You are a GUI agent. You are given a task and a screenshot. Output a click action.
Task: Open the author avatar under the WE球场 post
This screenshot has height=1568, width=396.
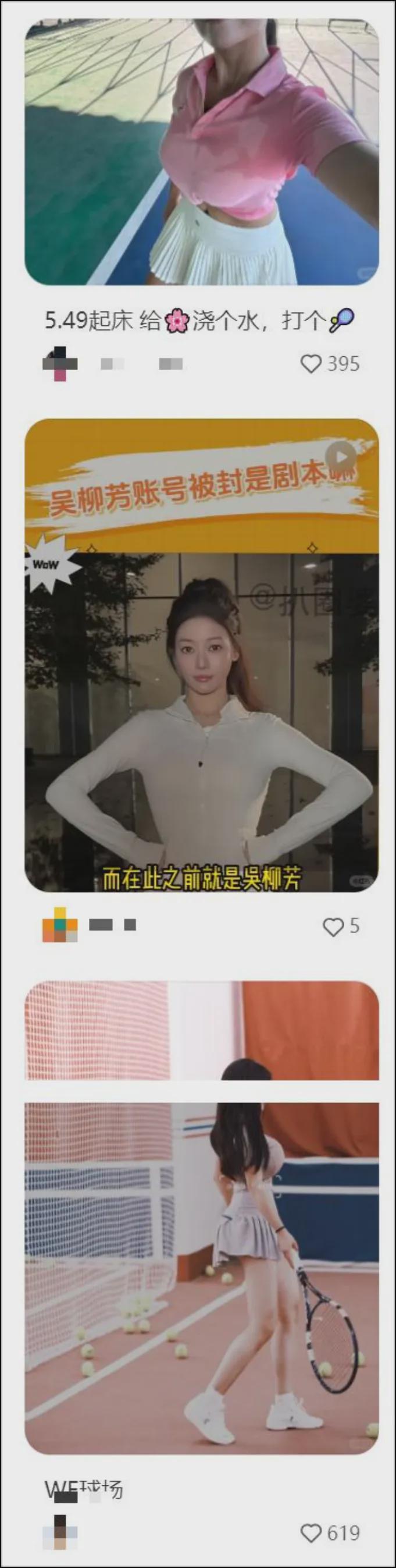[x=60, y=1532]
